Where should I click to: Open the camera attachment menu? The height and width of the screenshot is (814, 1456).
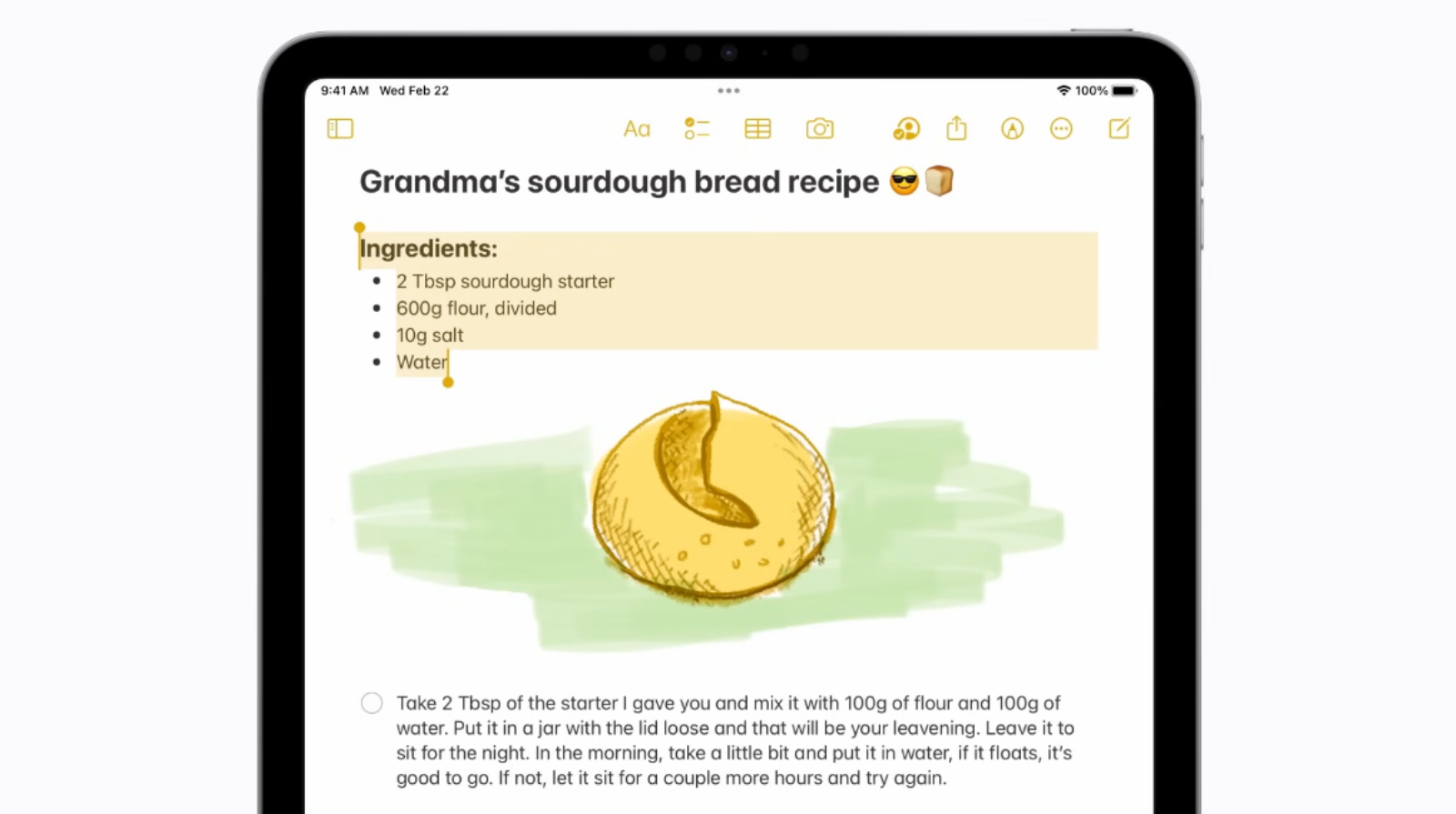(x=819, y=129)
